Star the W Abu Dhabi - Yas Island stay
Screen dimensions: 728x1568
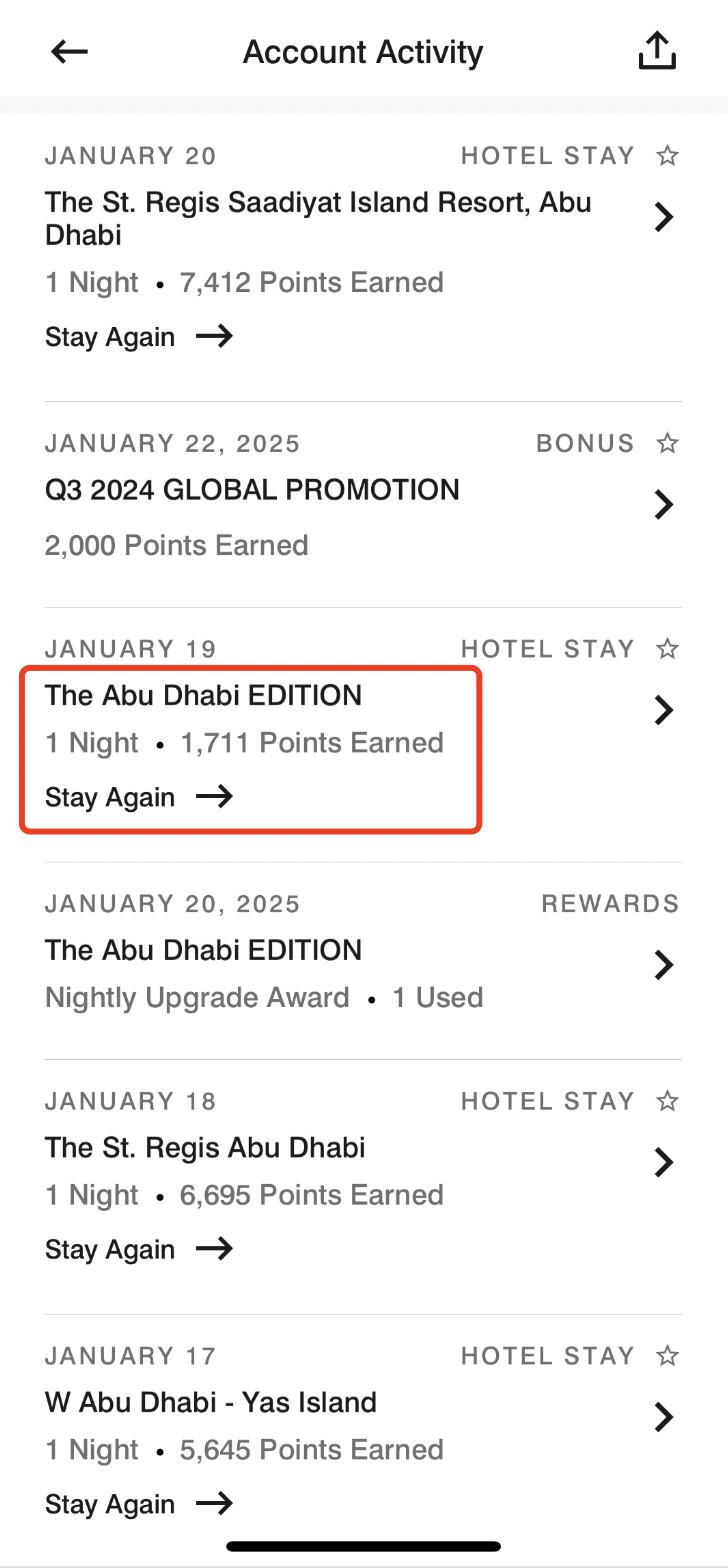tap(667, 1356)
